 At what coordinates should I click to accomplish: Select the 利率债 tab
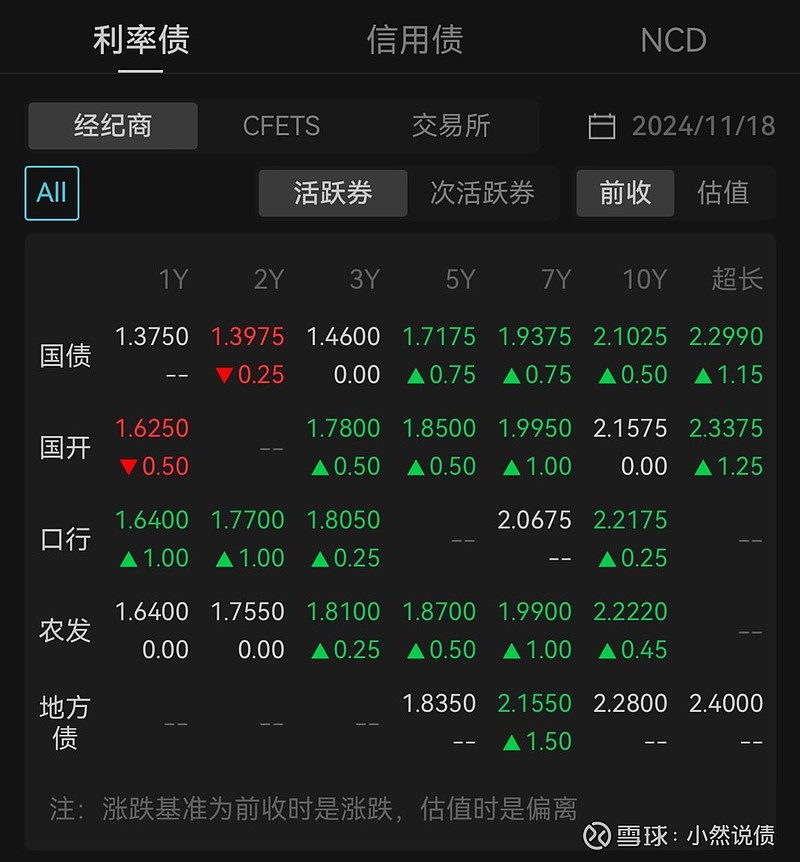(x=141, y=40)
